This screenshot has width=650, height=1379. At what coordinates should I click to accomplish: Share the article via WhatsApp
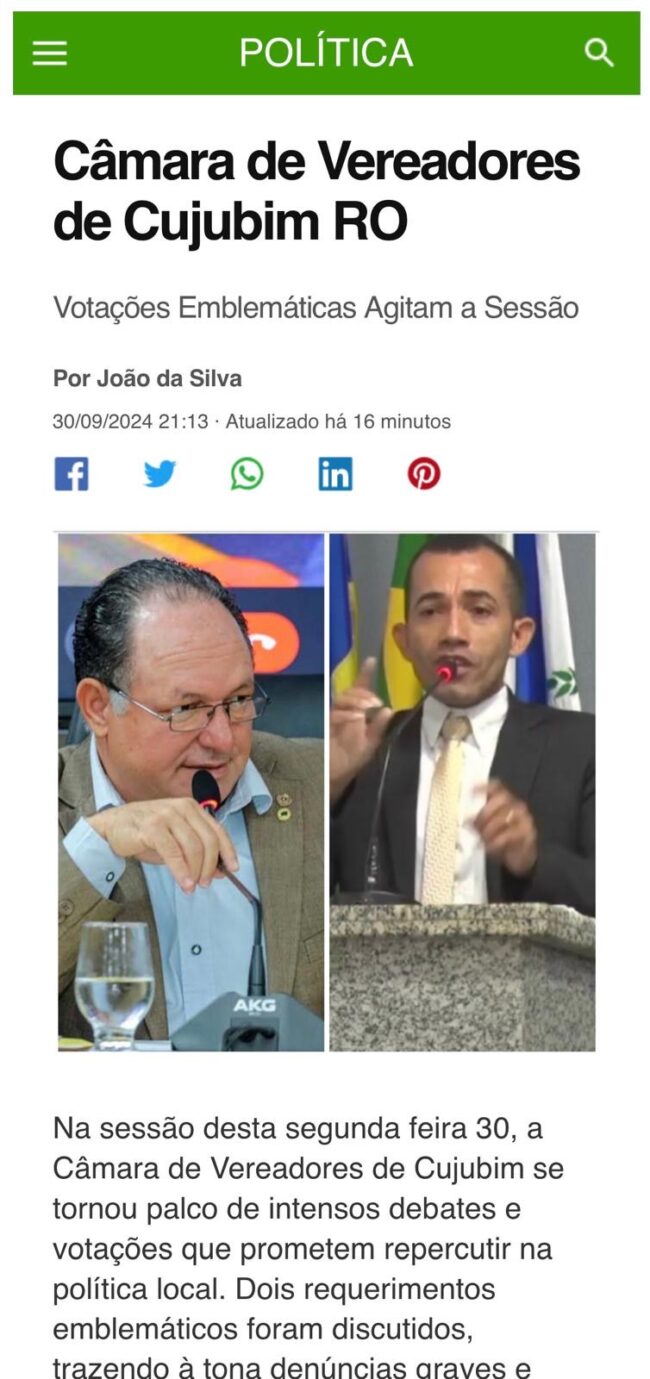(247, 473)
